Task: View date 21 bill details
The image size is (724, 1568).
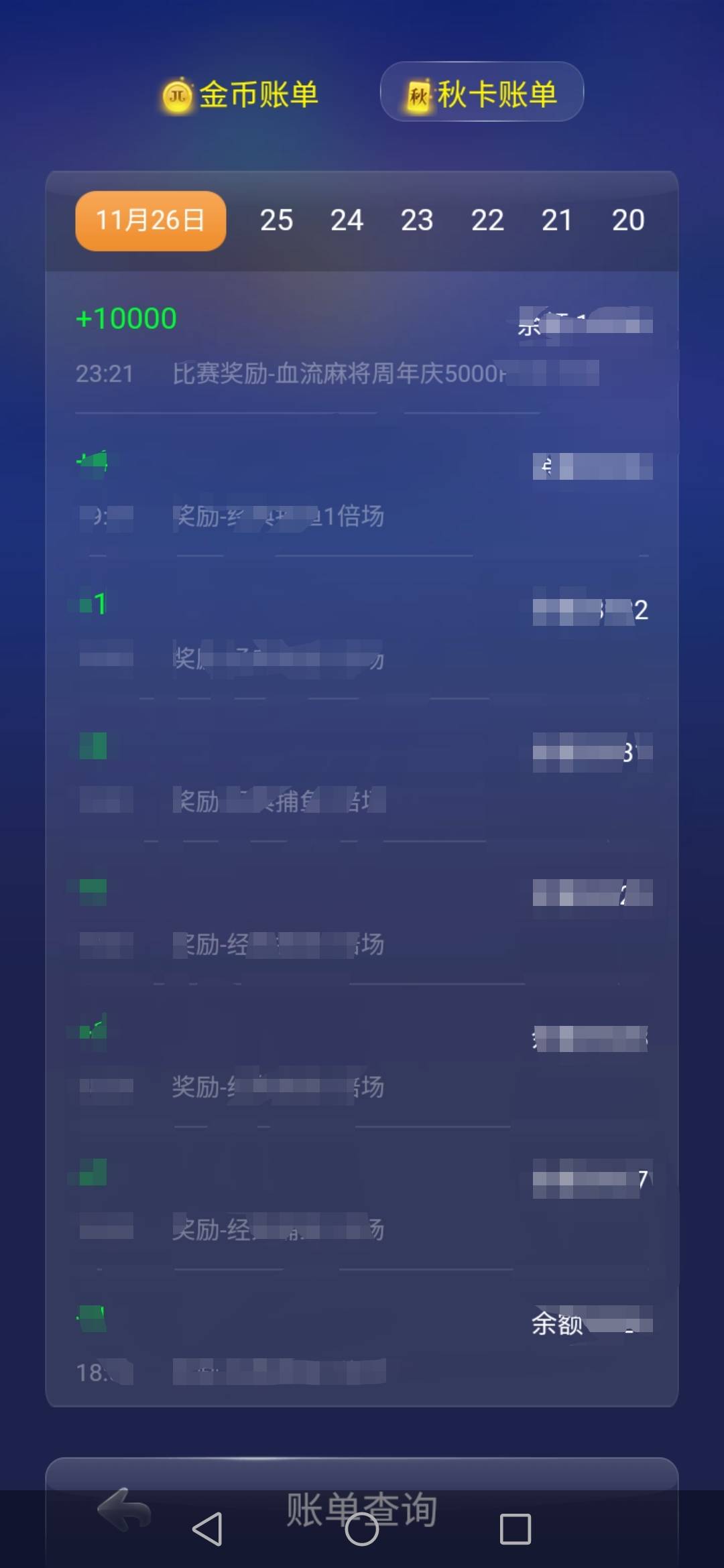Action: click(558, 219)
